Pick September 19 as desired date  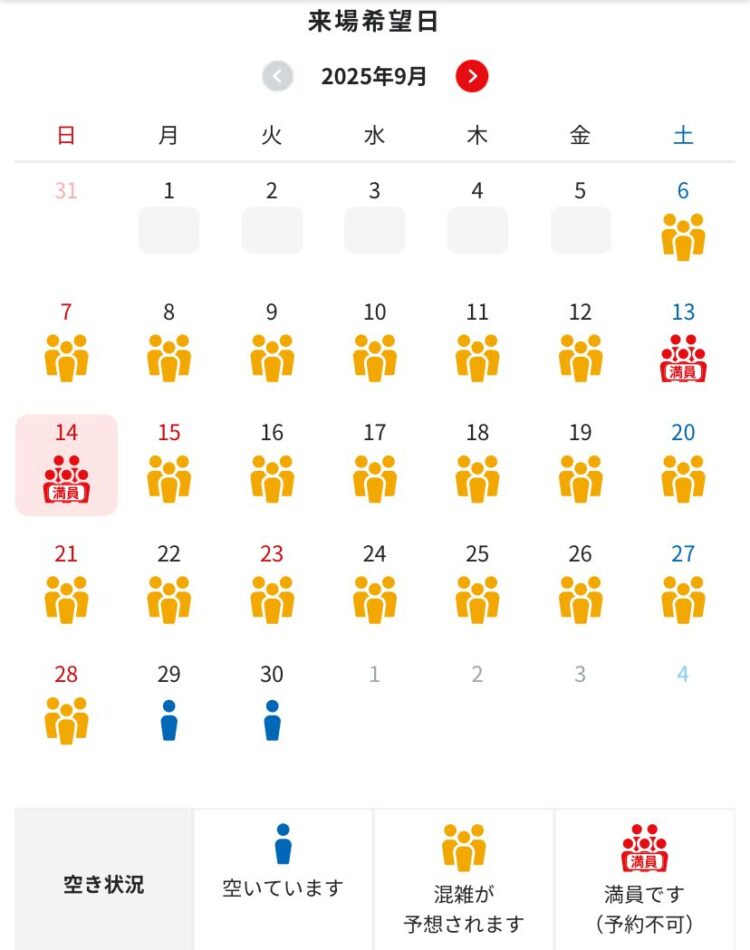click(580, 463)
